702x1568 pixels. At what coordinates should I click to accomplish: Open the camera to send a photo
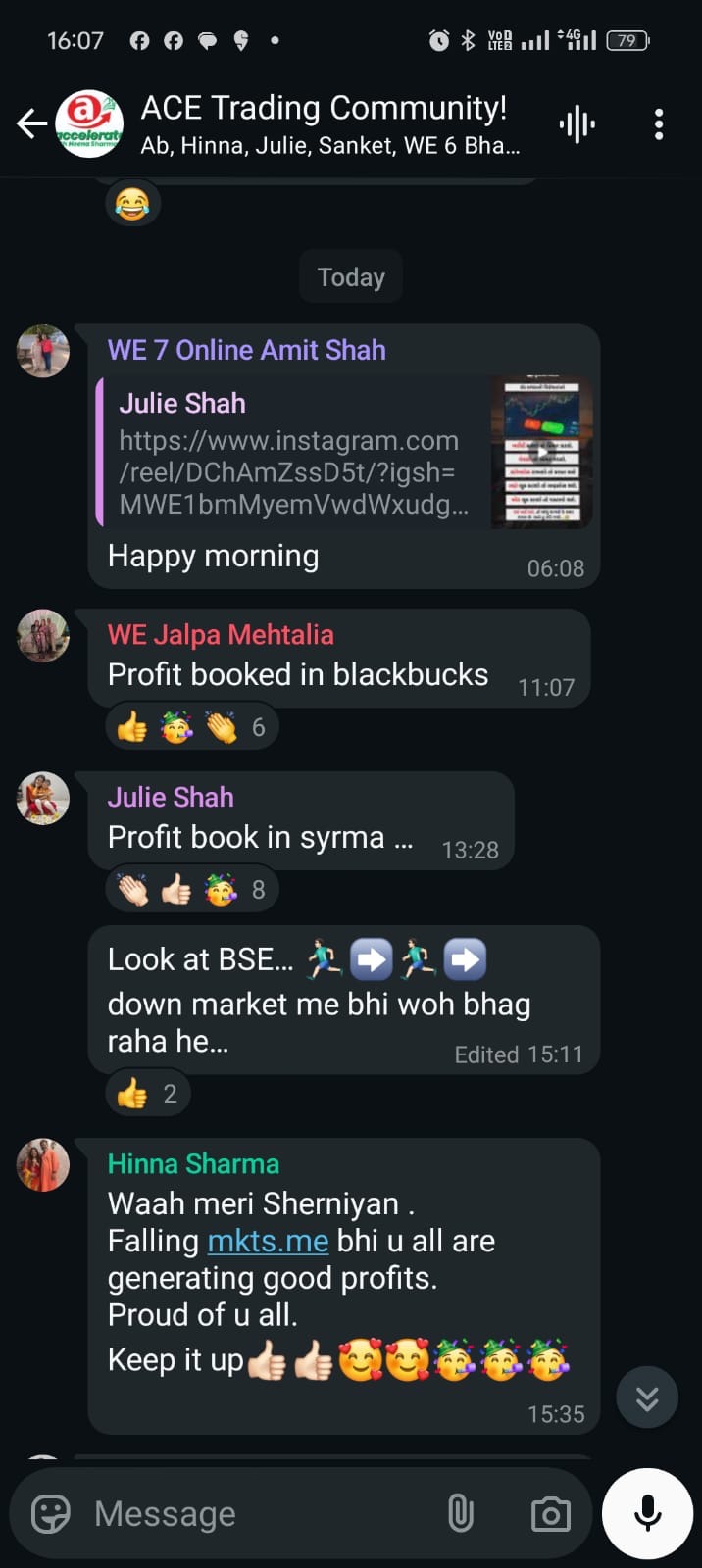click(x=550, y=1514)
